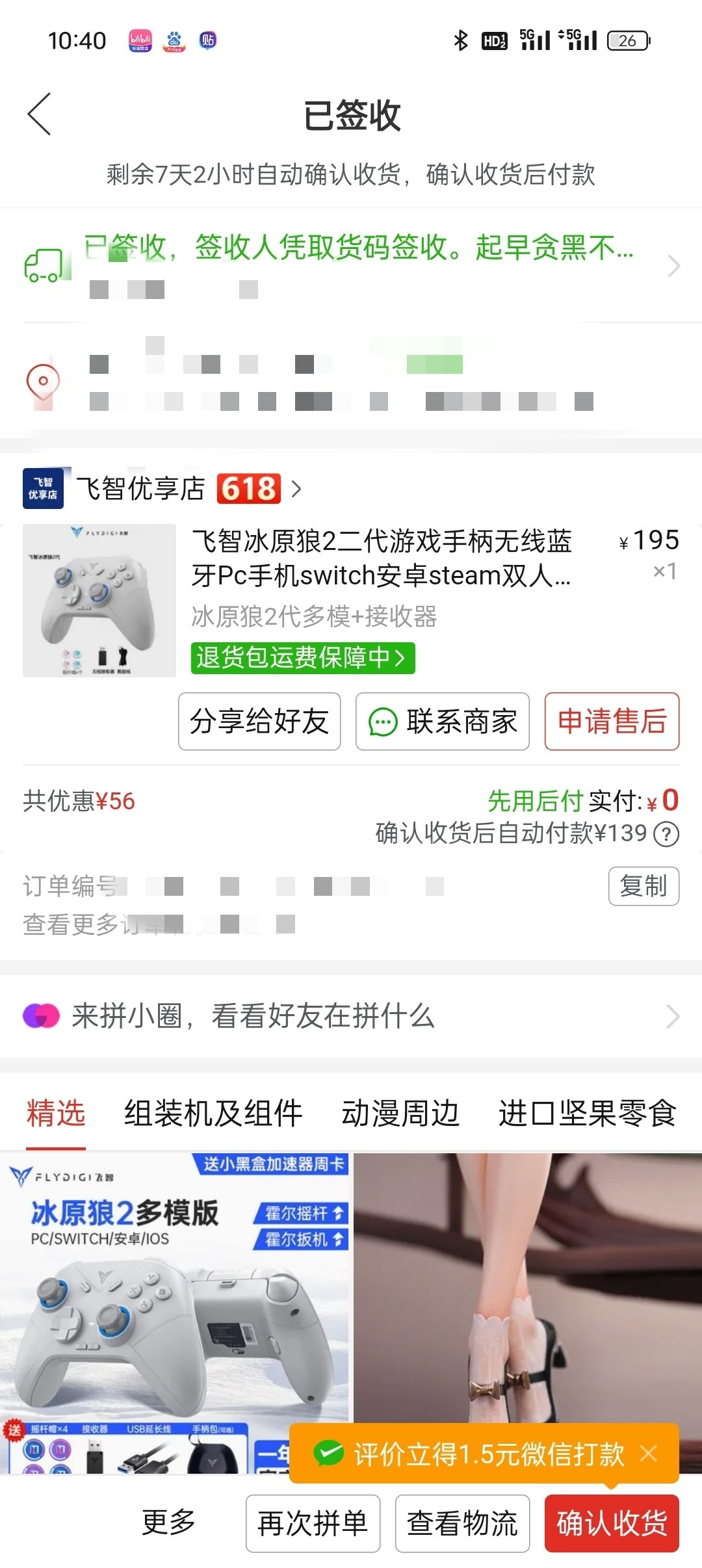Tap 分享给好友 button

click(259, 722)
